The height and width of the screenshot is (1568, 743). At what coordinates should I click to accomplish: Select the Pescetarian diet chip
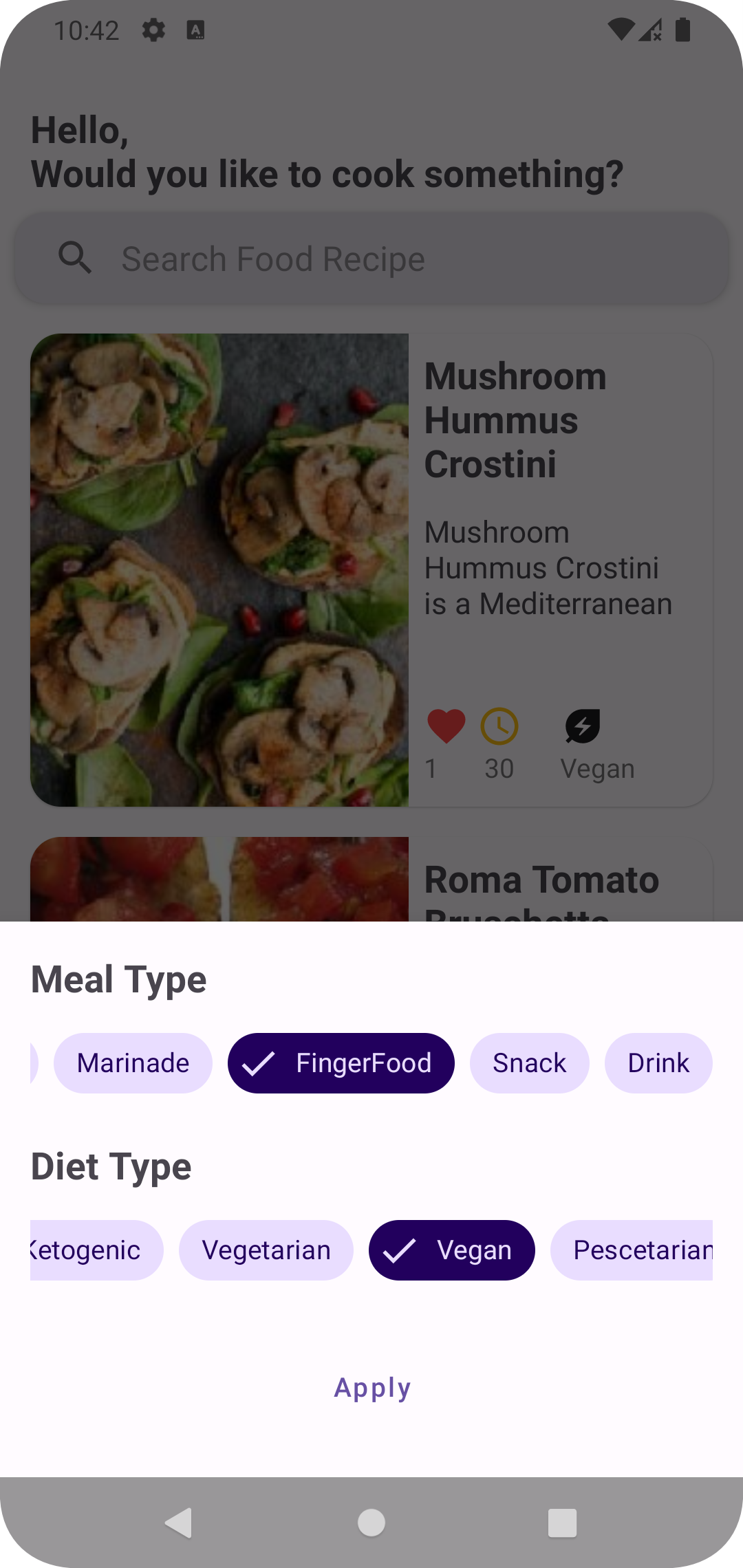click(632, 1250)
